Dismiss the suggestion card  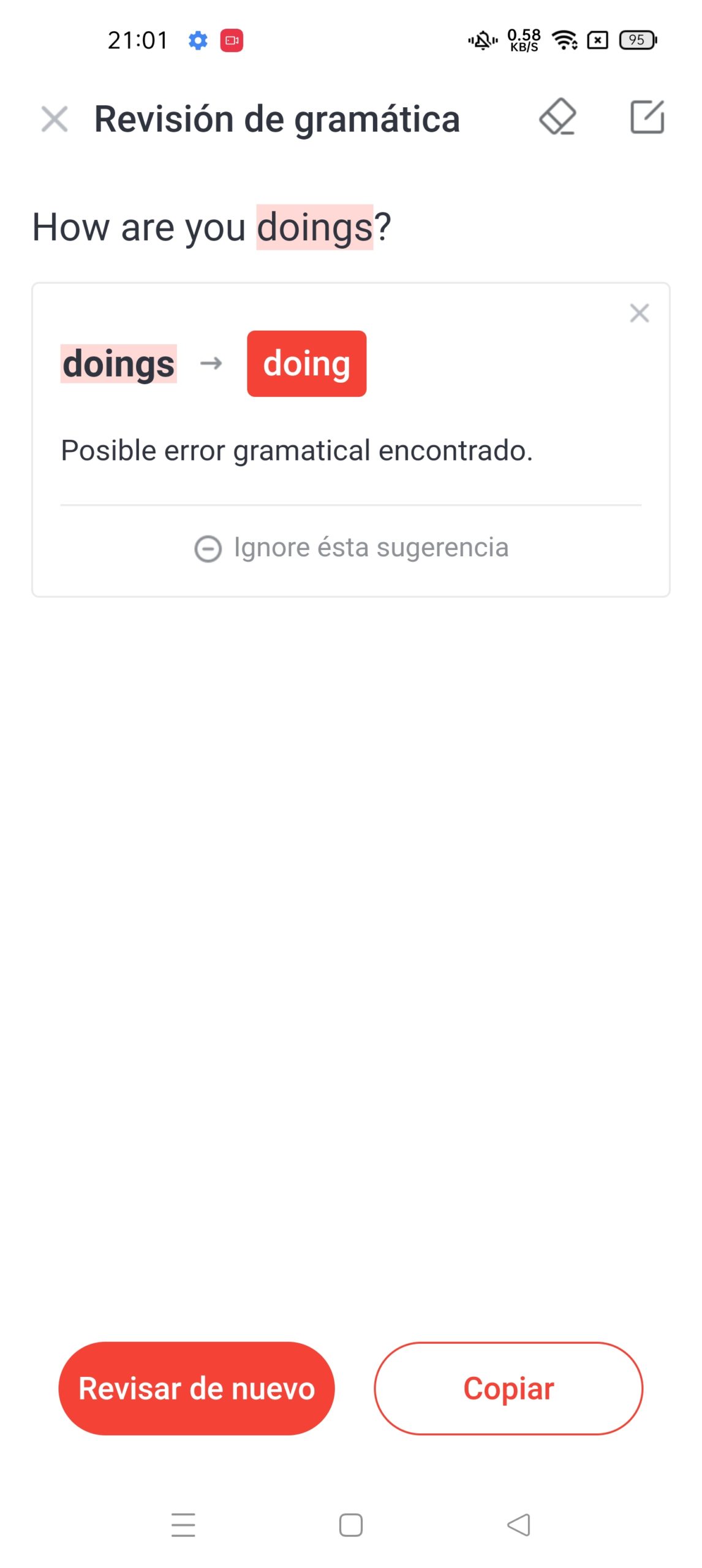[x=639, y=313]
